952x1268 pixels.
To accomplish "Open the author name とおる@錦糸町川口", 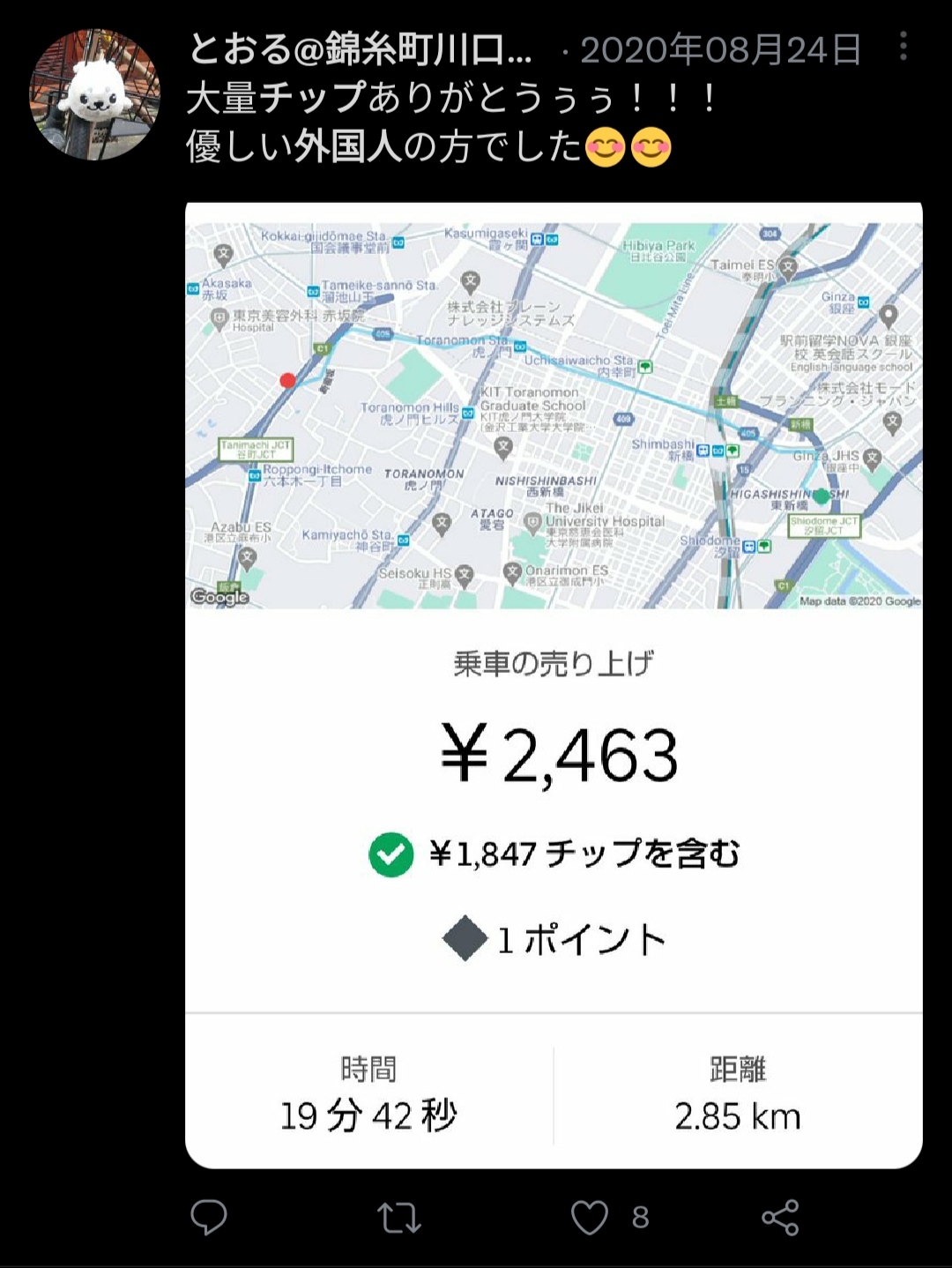I will click(x=360, y=49).
